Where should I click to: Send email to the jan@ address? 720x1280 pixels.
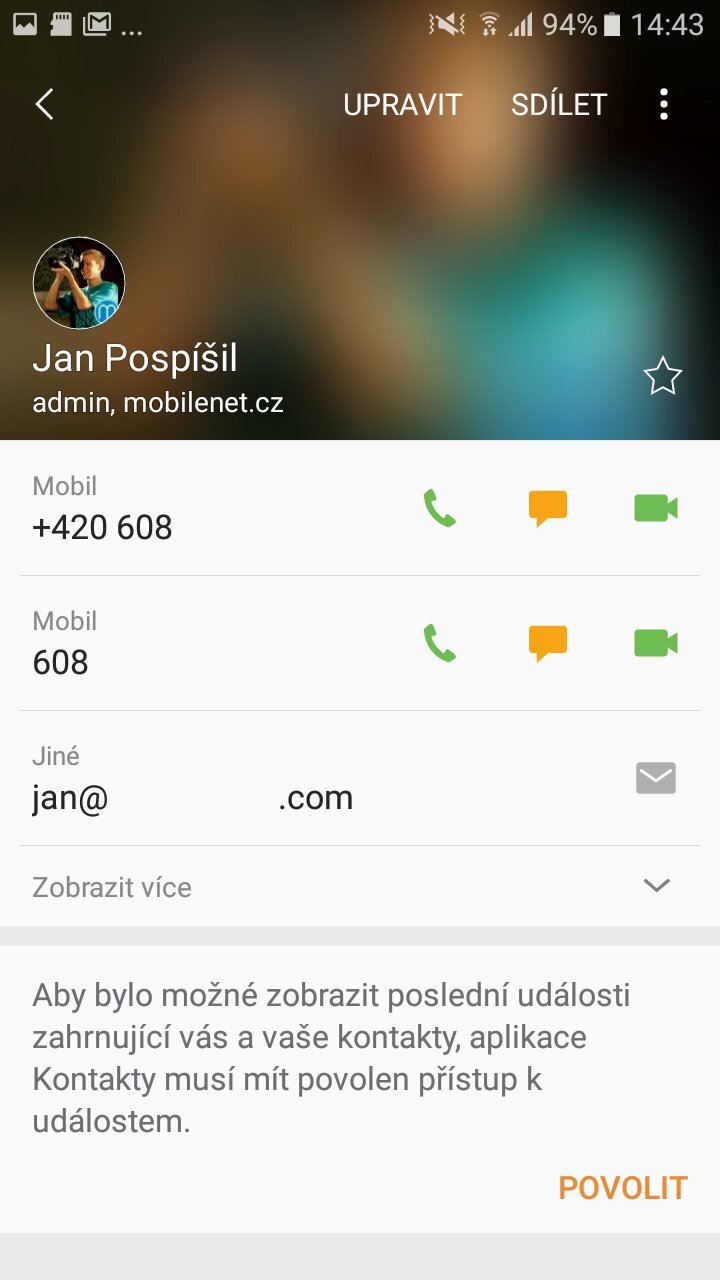pos(656,778)
